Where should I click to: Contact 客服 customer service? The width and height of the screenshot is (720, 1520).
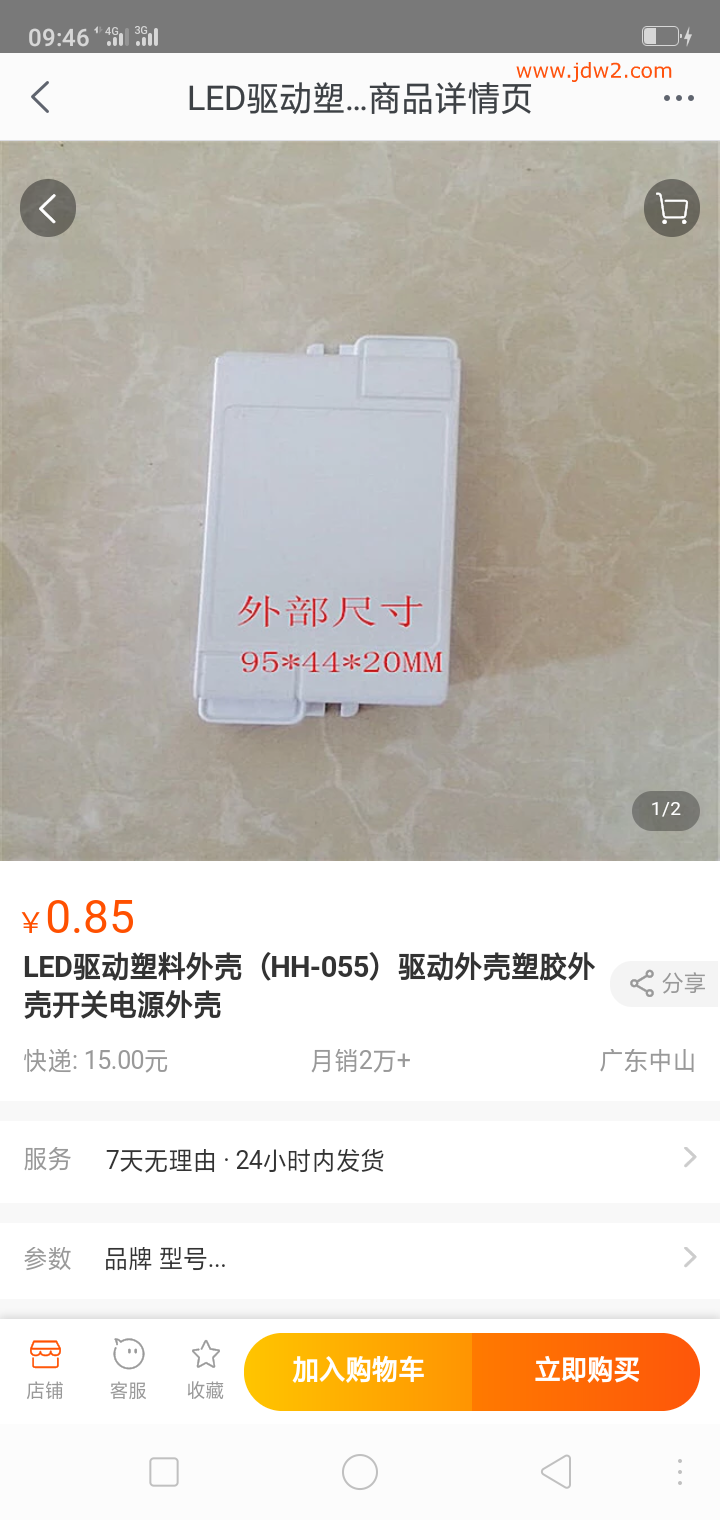pos(128,1370)
